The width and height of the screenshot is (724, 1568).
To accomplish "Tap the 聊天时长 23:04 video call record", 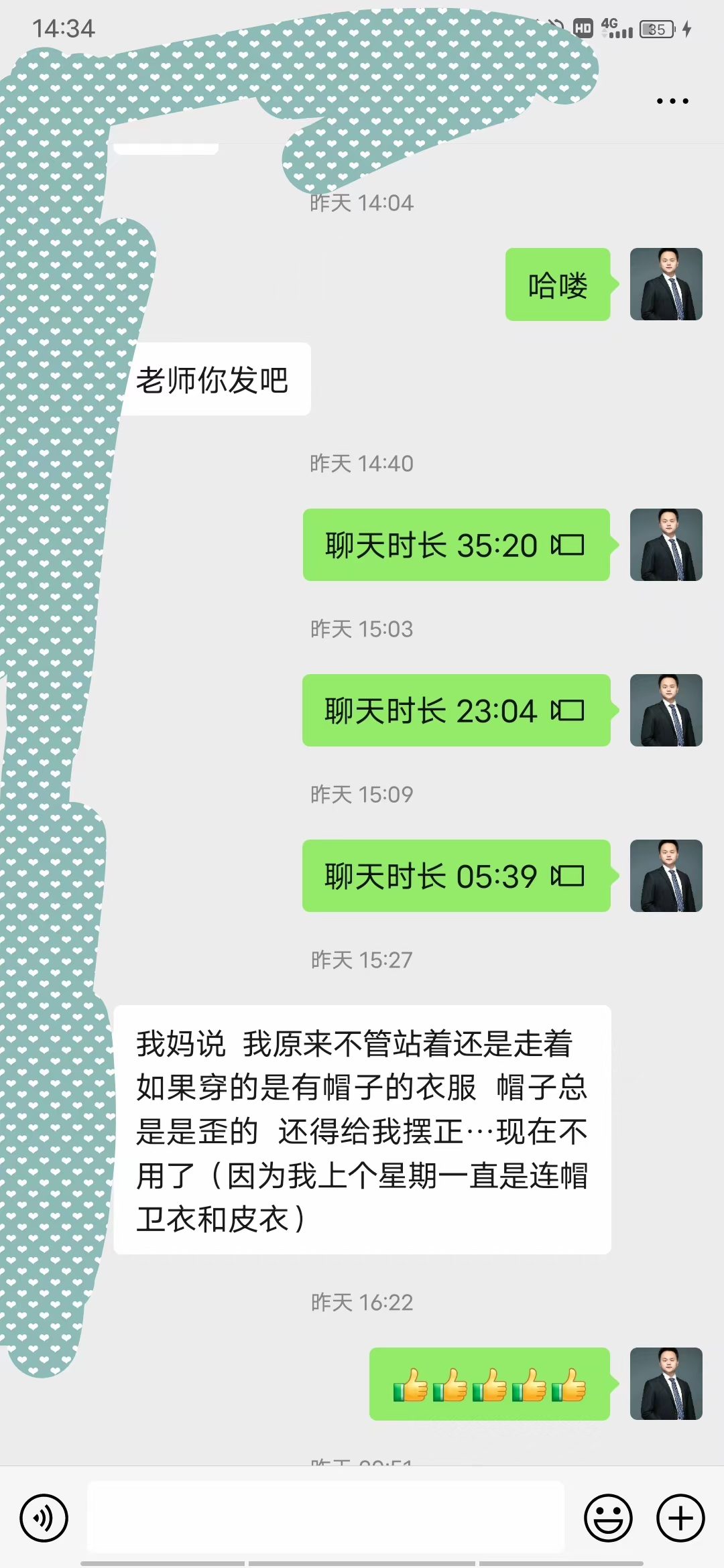I will 456,710.
